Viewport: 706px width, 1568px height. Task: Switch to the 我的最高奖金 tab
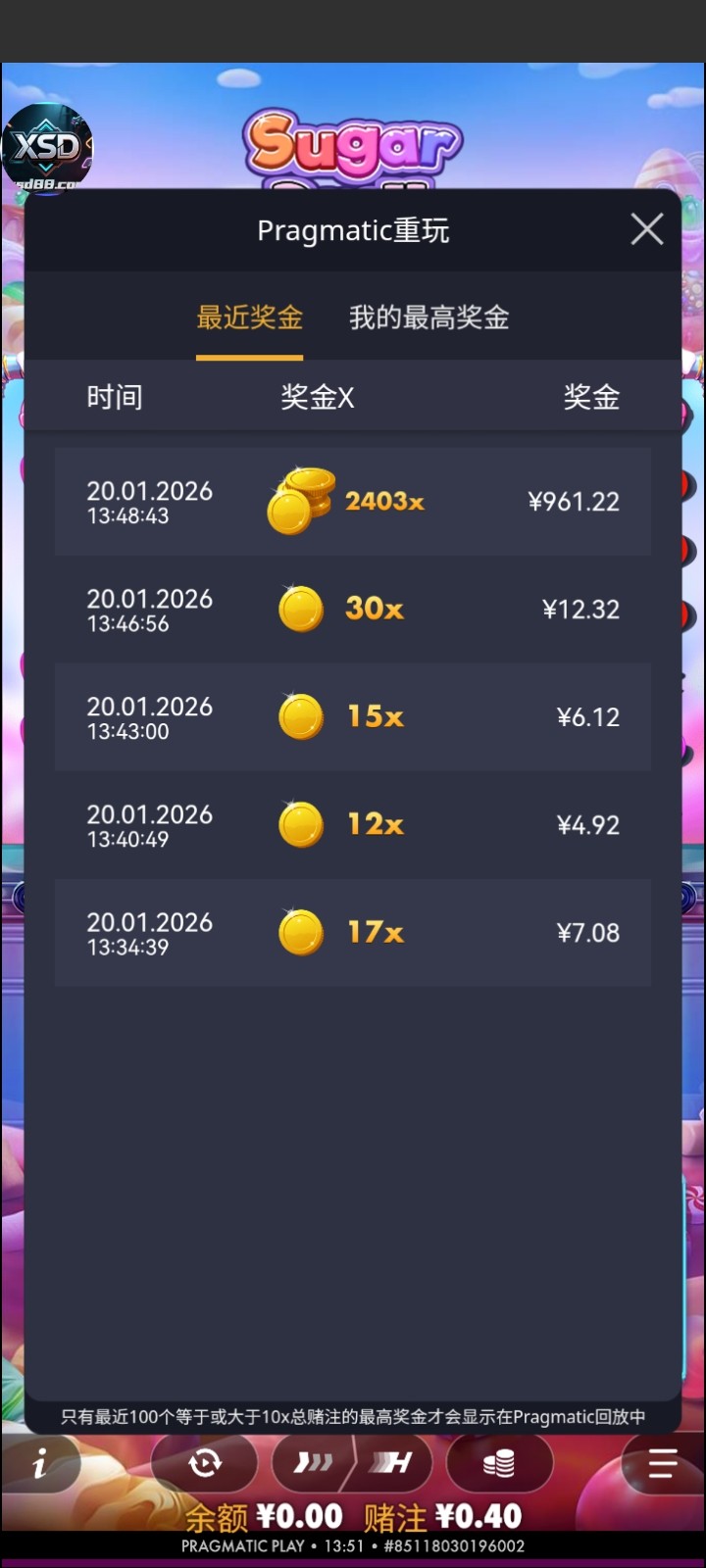pyautogui.click(x=429, y=318)
